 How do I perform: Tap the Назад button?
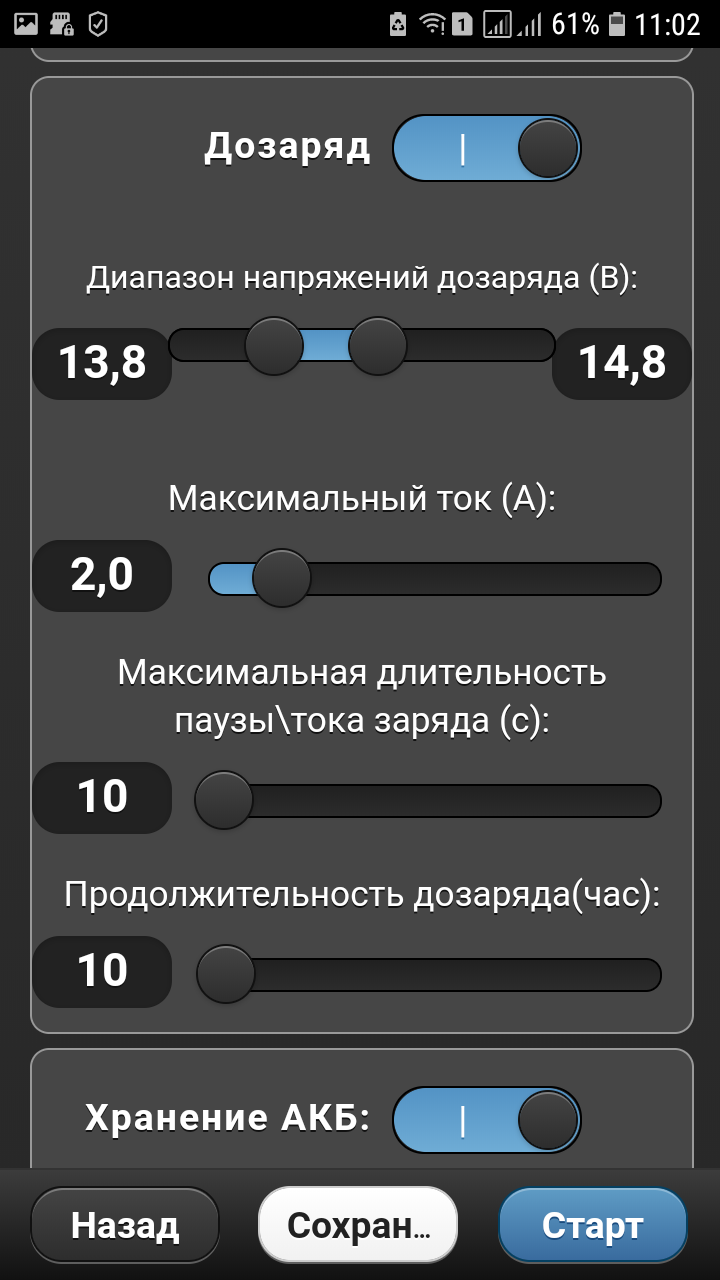click(x=125, y=1225)
